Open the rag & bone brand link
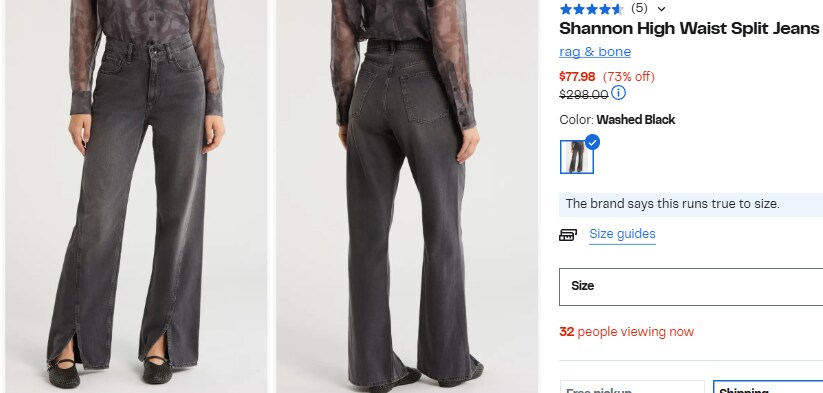The height and width of the screenshot is (393, 823). tap(595, 51)
